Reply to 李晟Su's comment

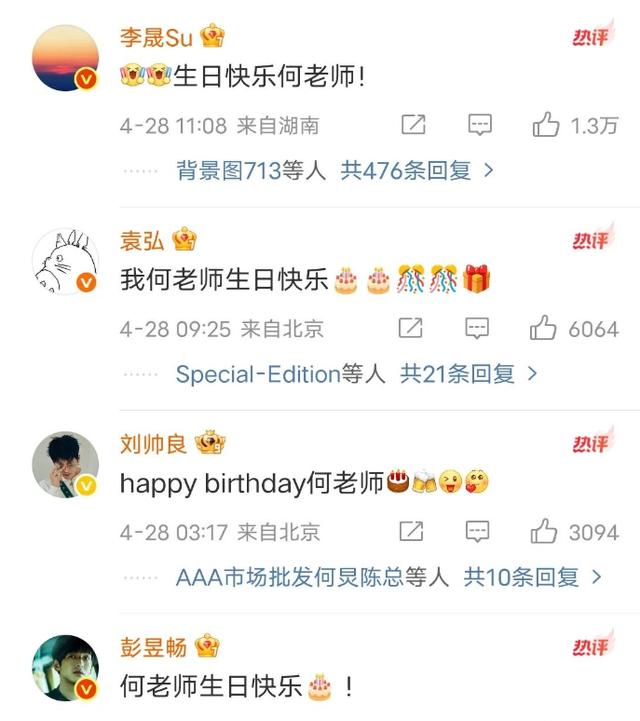coord(479,125)
